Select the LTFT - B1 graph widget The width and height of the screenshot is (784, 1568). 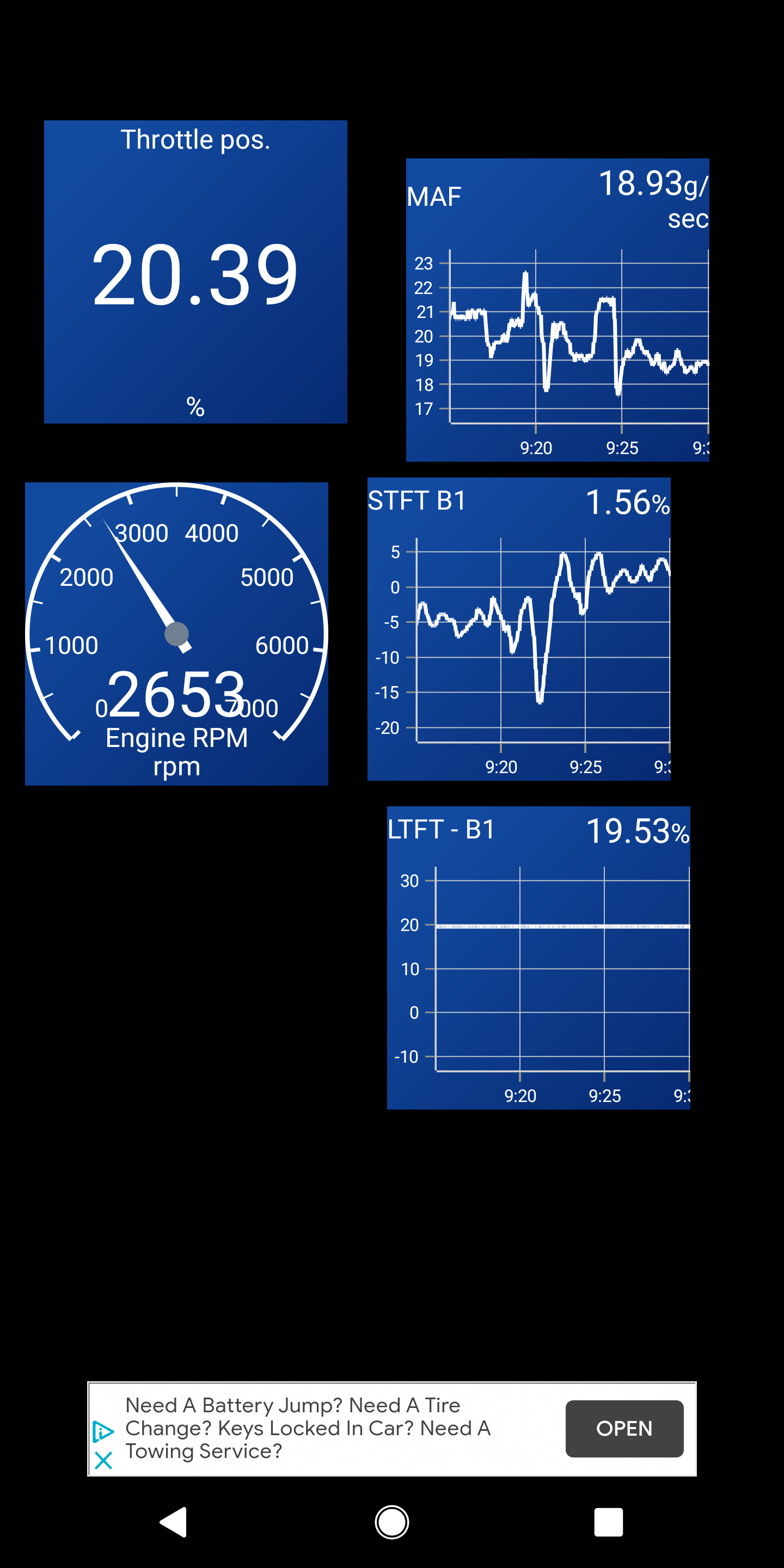pyautogui.click(x=538, y=958)
